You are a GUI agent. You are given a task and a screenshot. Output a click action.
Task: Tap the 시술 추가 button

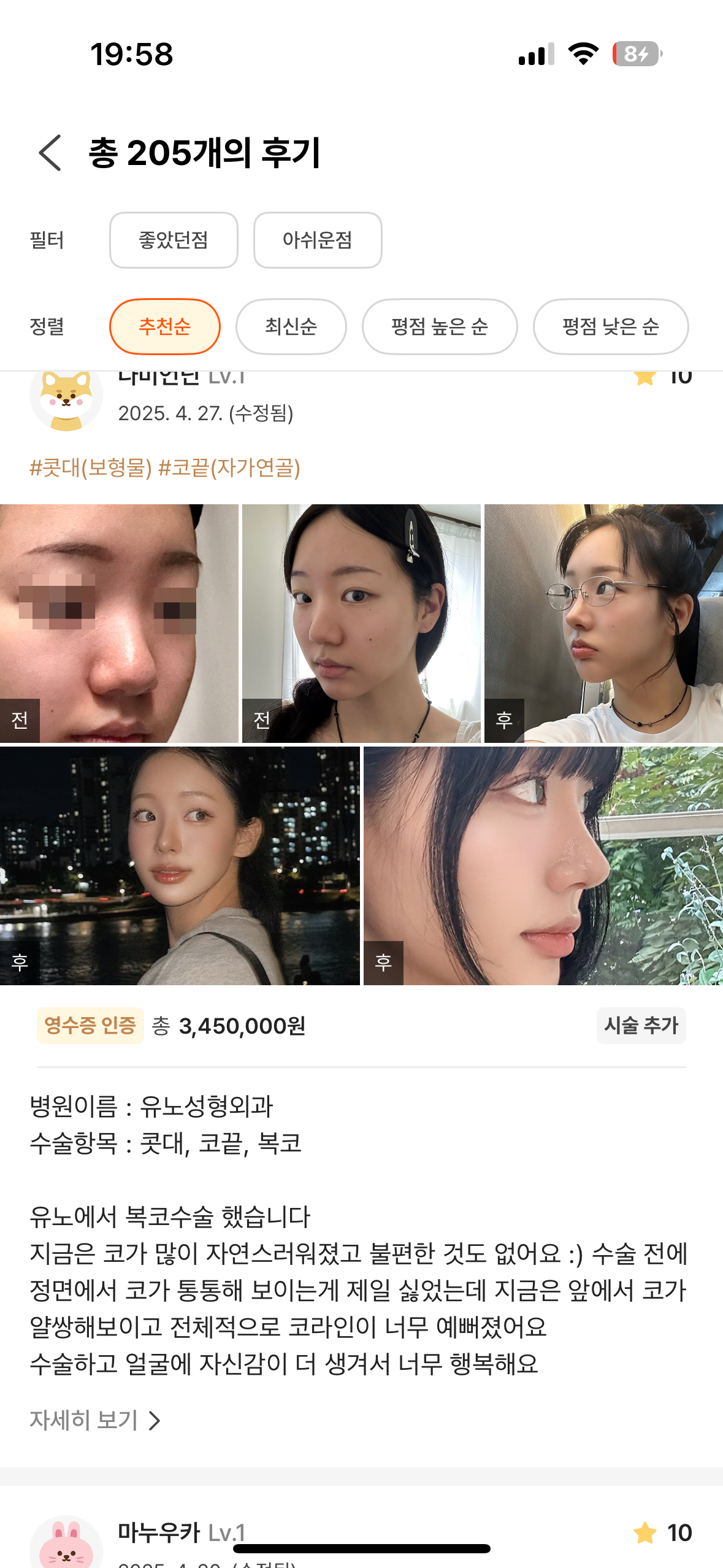[641, 1025]
